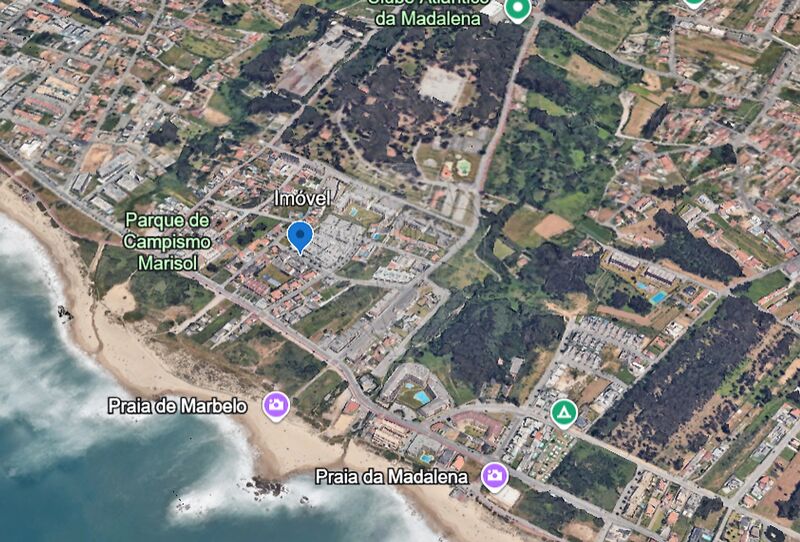The width and height of the screenshot is (800, 542).
Task: Tap the blue Imóvel location pin
Action: click(299, 236)
